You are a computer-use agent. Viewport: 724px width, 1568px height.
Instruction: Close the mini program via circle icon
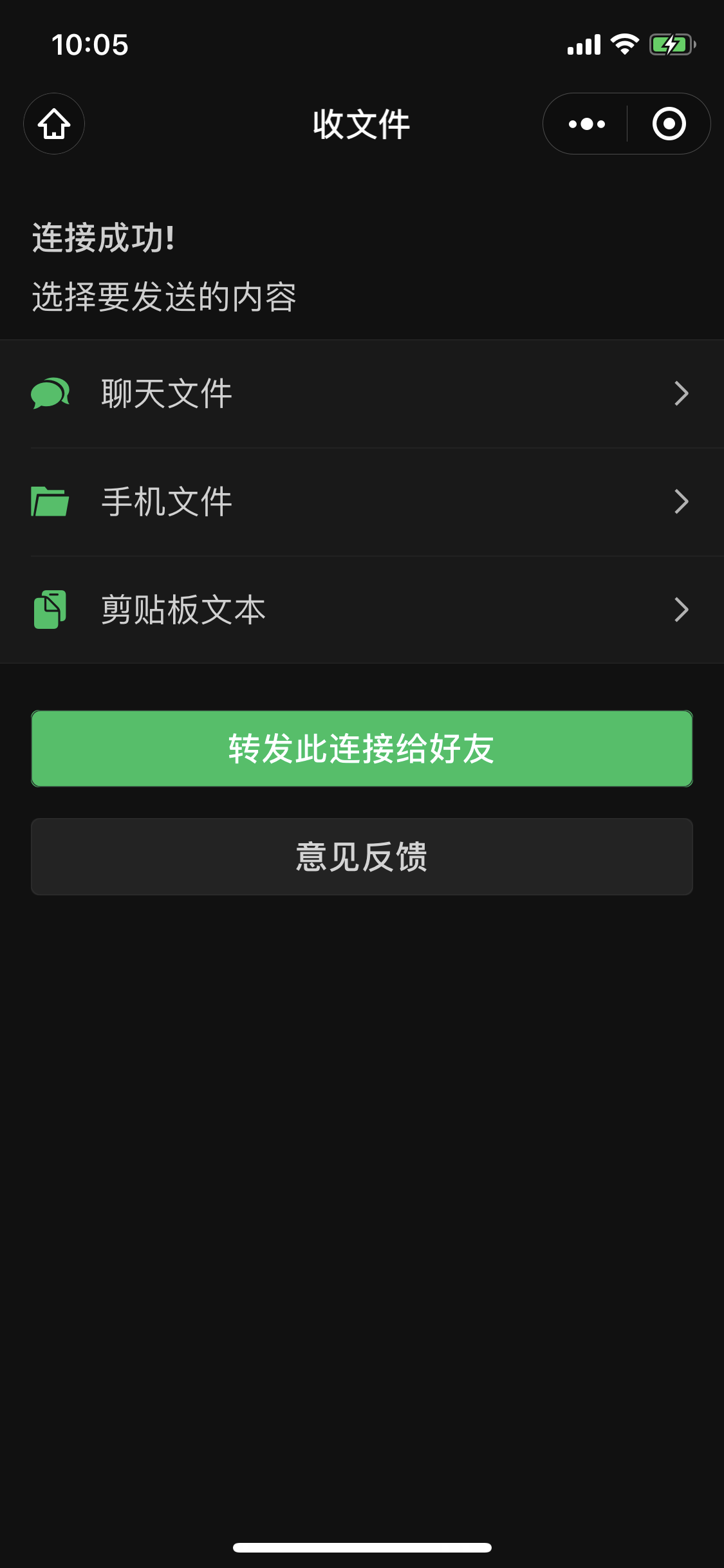pos(669,124)
